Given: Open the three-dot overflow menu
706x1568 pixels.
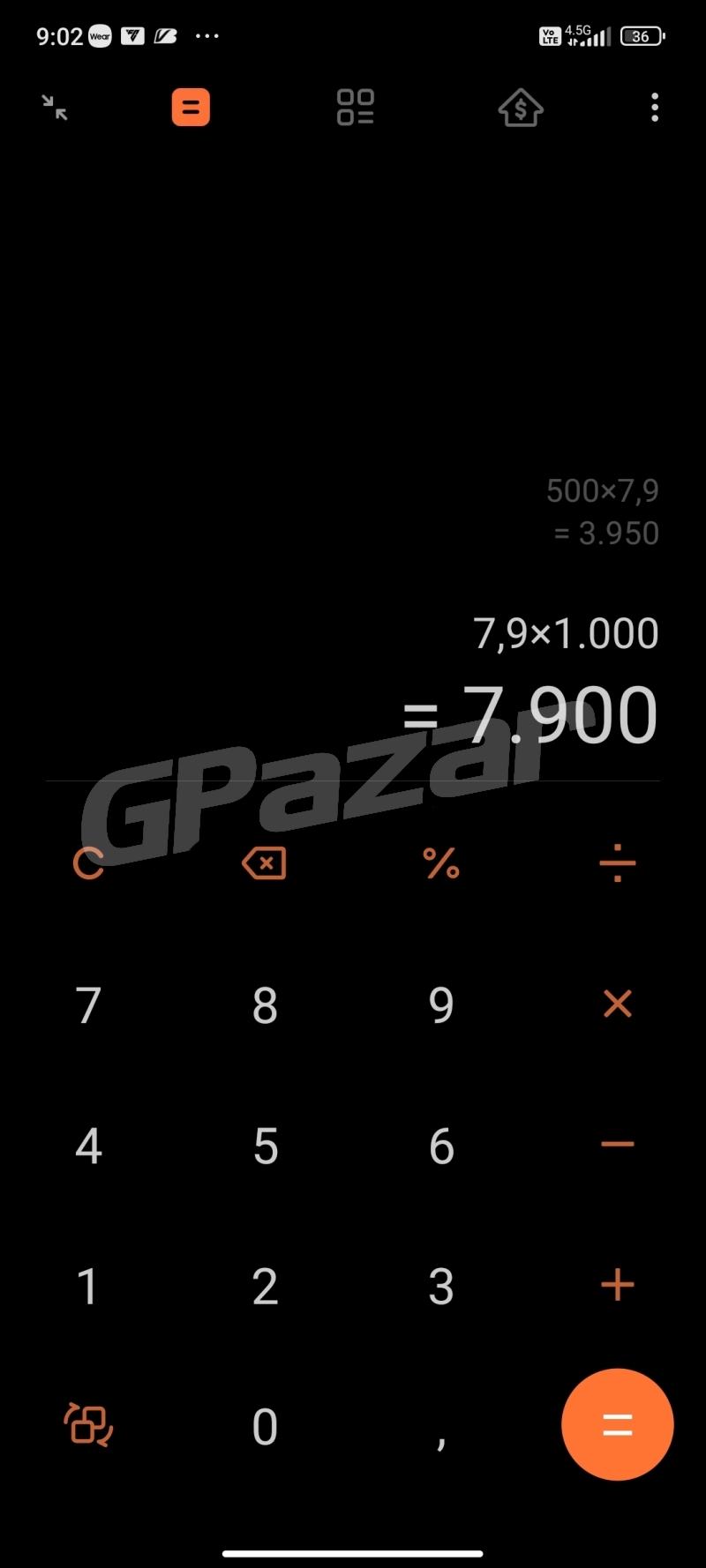Looking at the screenshot, I should click(x=654, y=108).
